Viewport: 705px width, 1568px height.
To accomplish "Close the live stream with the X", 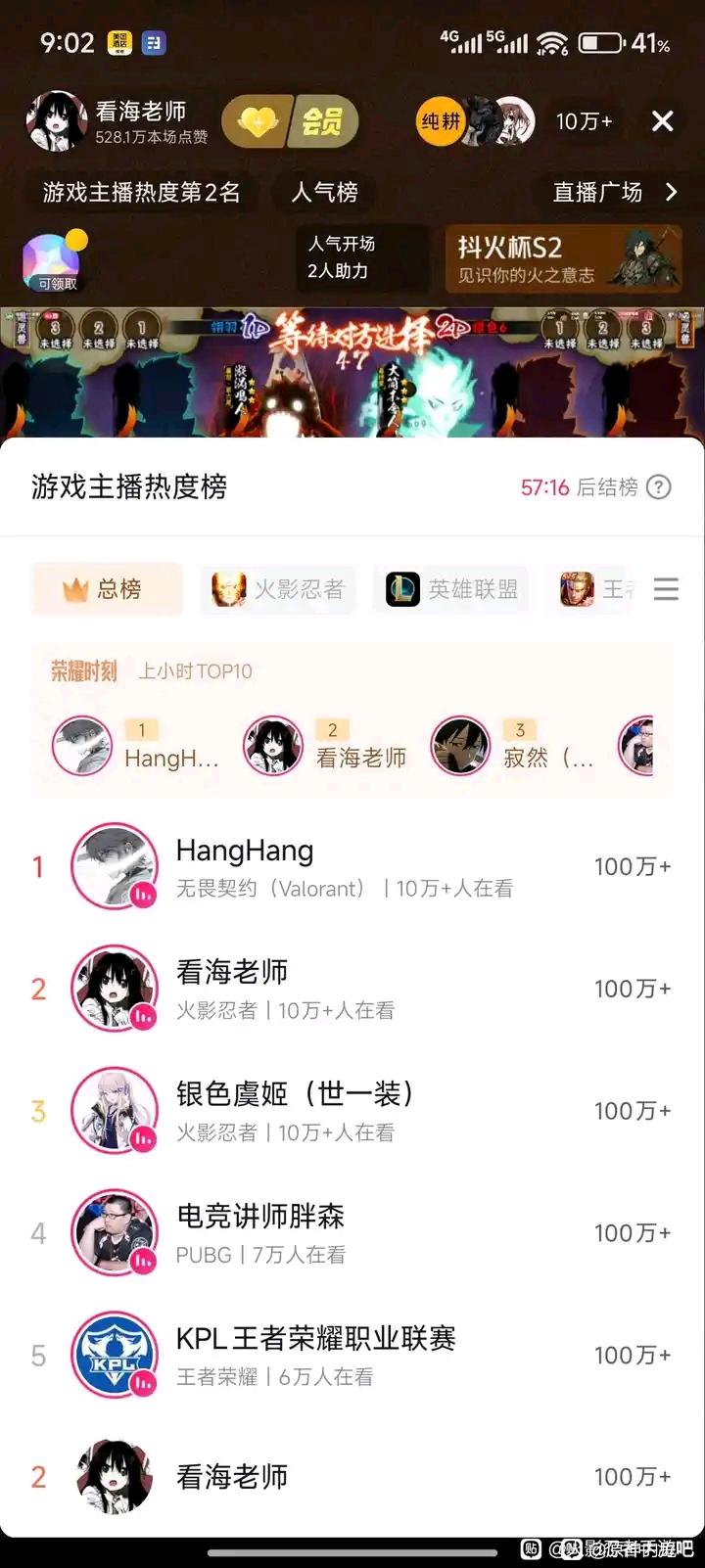I will 662,120.
